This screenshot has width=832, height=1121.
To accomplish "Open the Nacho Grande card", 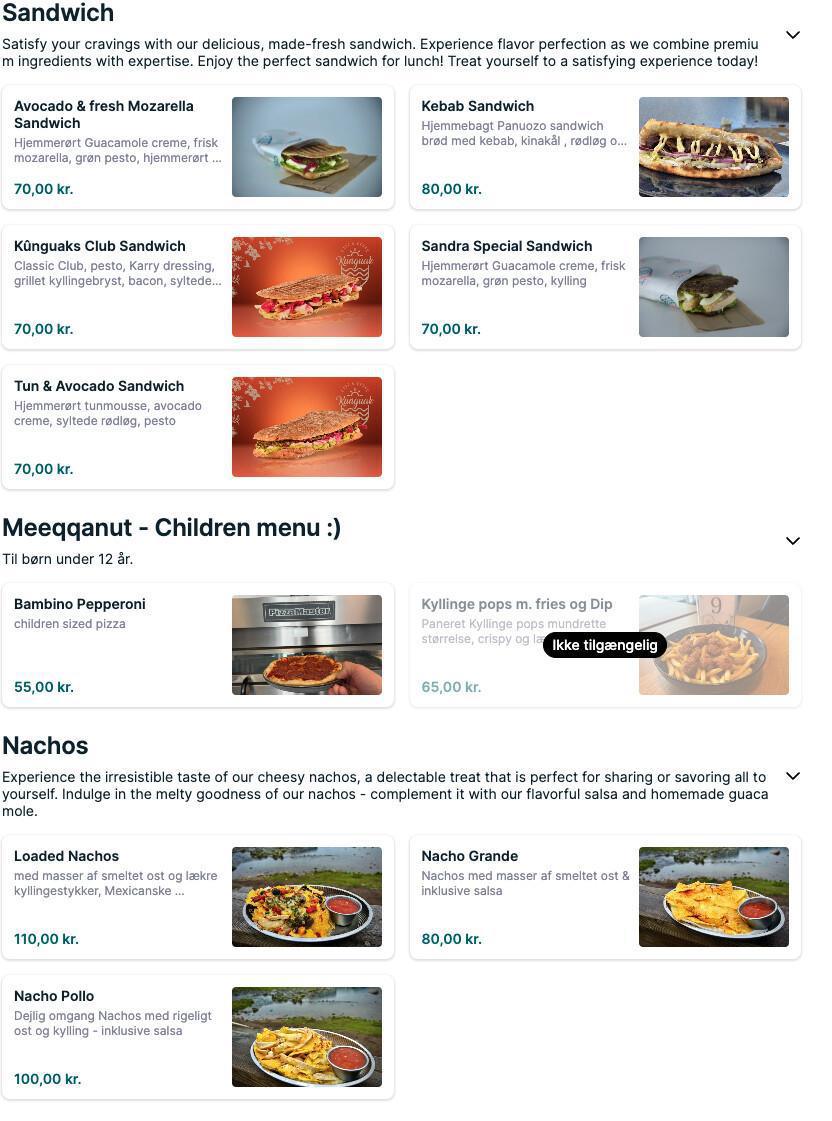I will (x=605, y=897).
